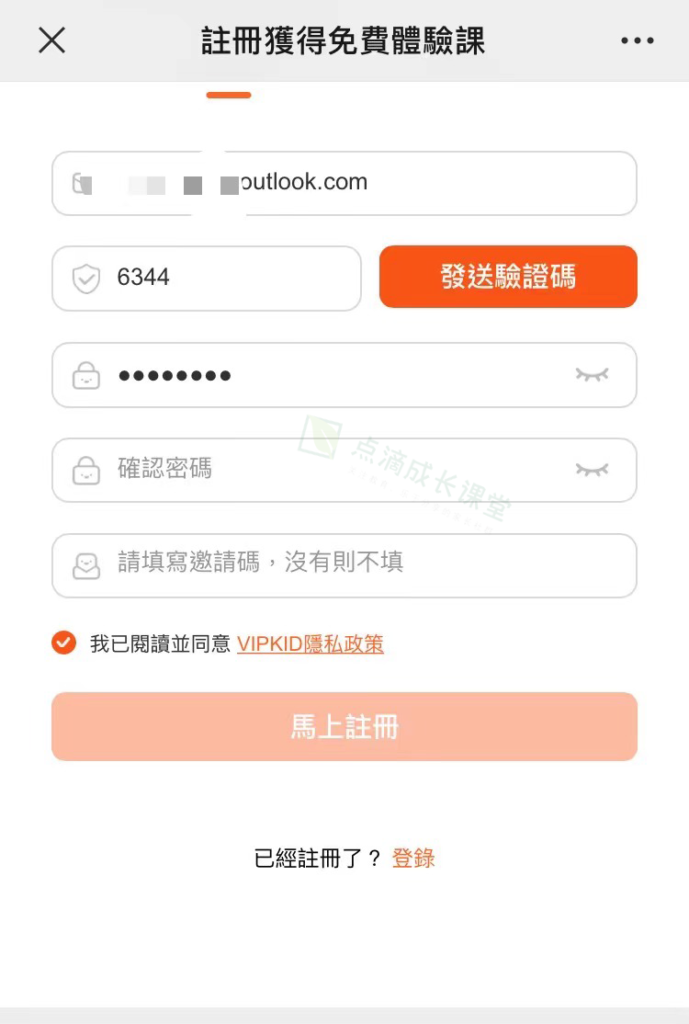The width and height of the screenshot is (689, 1024).
Task: Go to 登錄 for existing accounts
Action: tap(413, 858)
